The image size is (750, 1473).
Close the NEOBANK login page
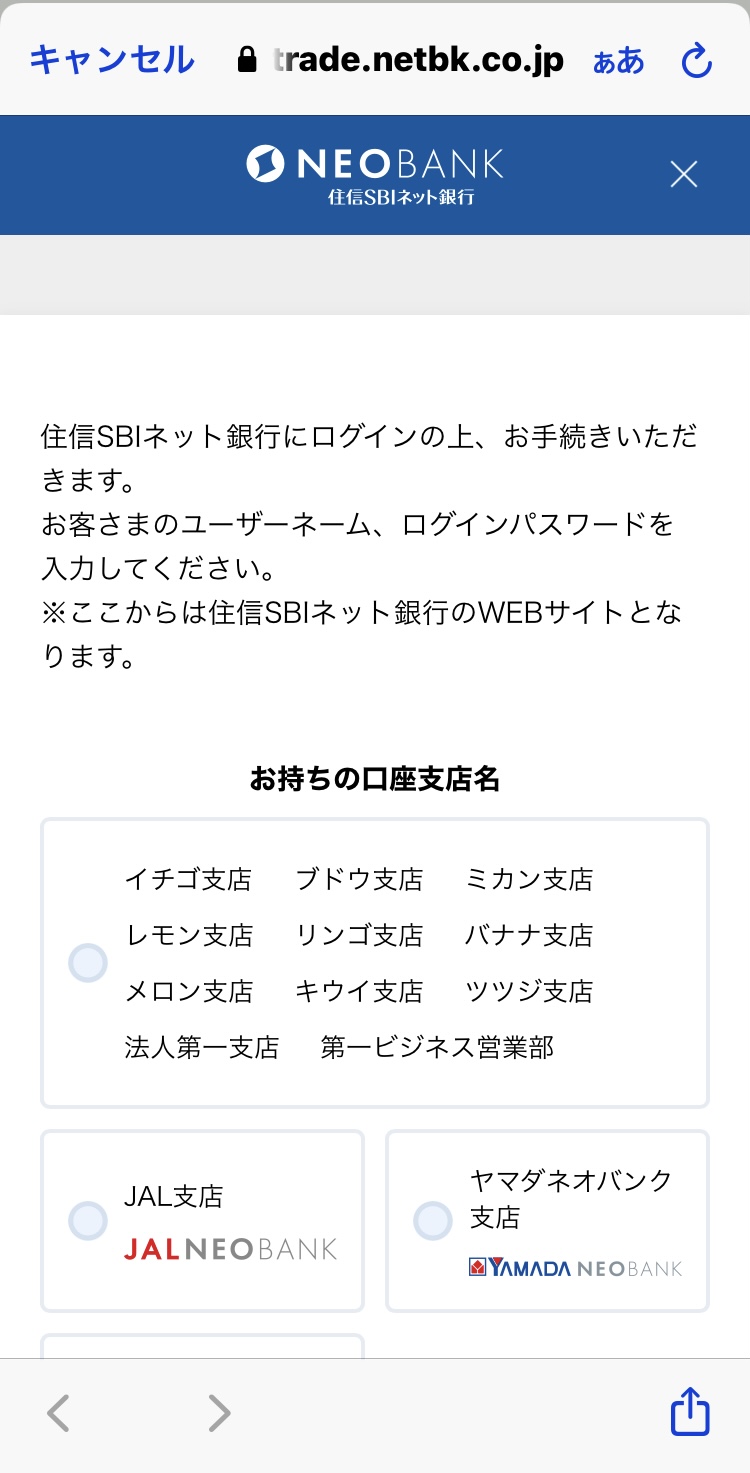tap(684, 175)
